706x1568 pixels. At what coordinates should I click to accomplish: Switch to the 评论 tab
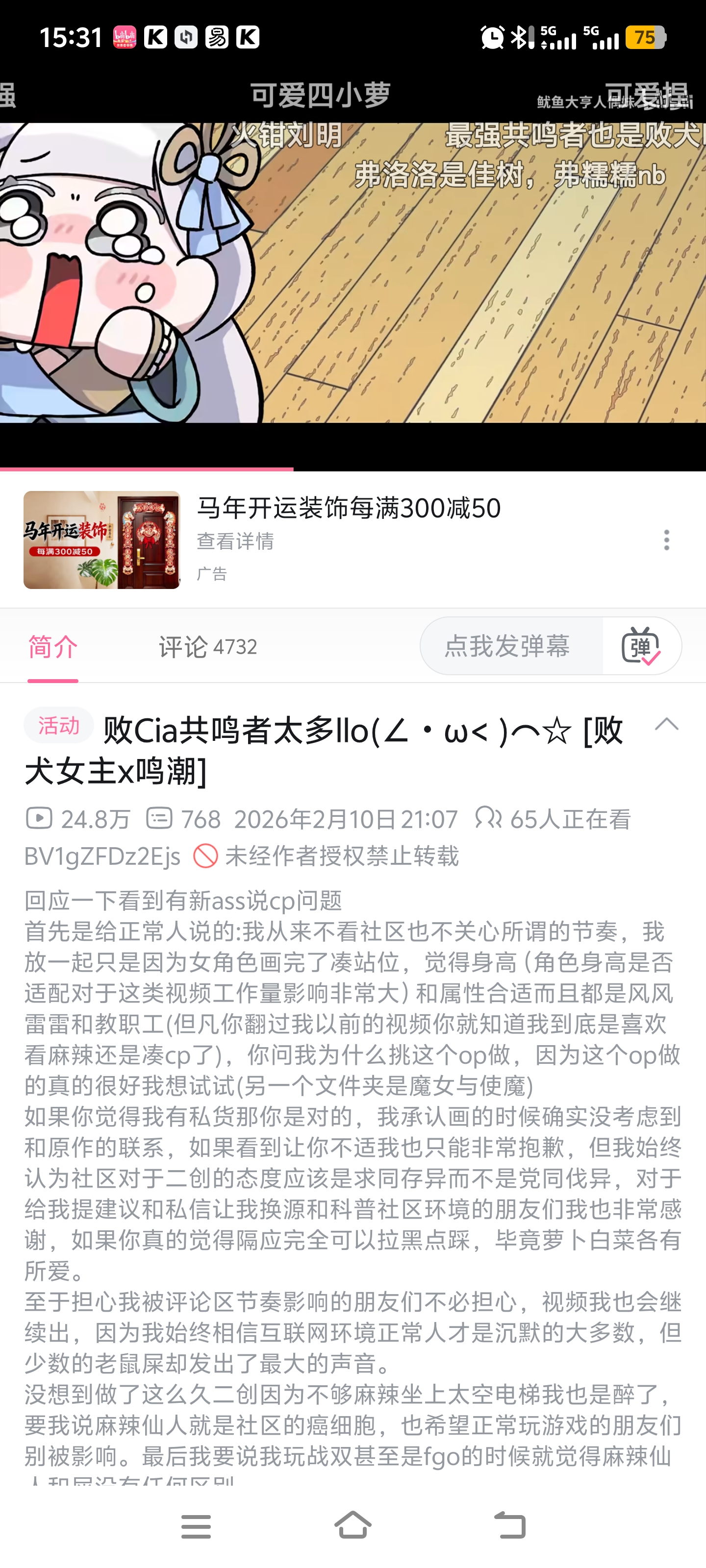pyautogui.click(x=207, y=646)
